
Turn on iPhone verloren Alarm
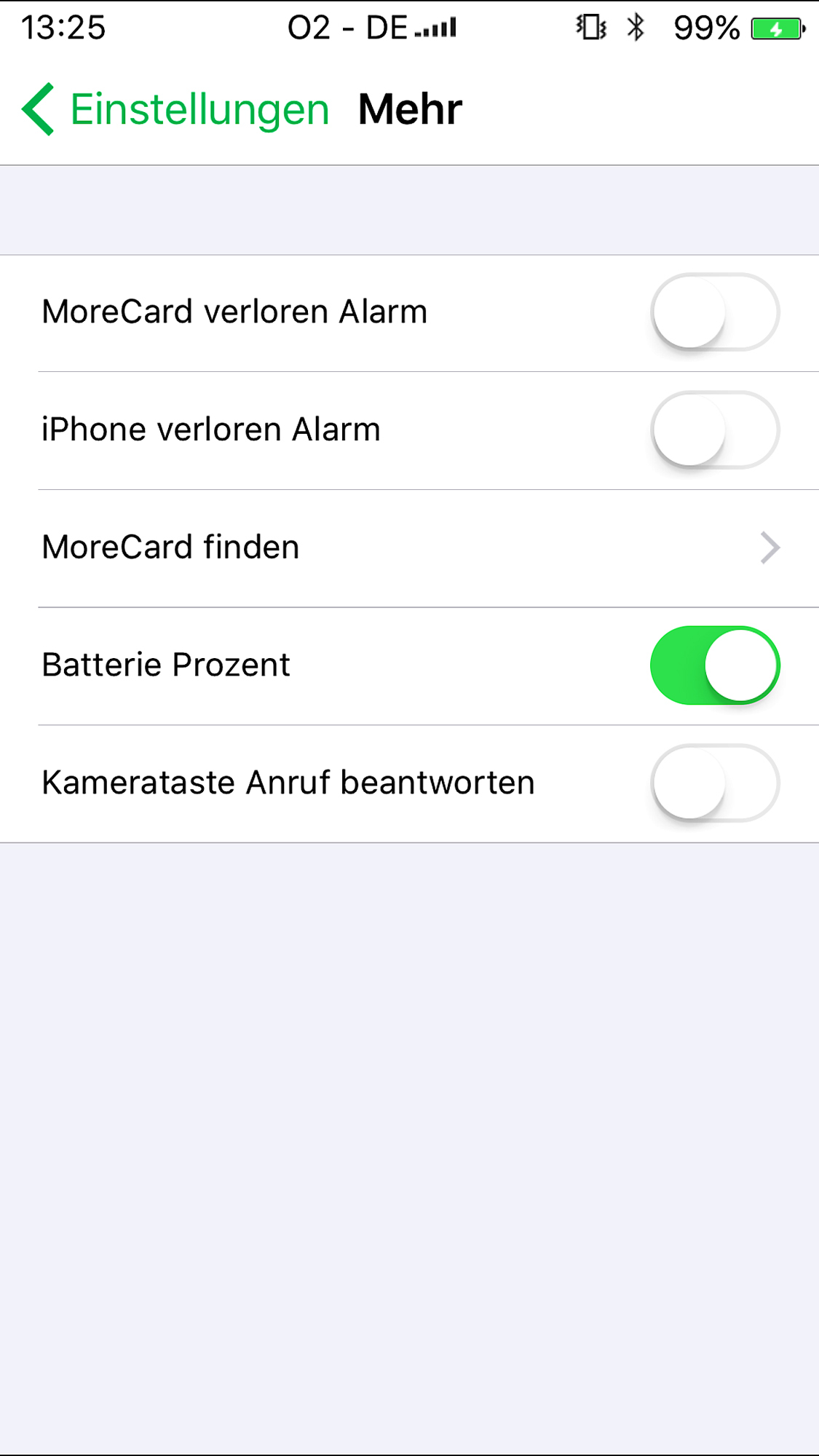(x=714, y=430)
